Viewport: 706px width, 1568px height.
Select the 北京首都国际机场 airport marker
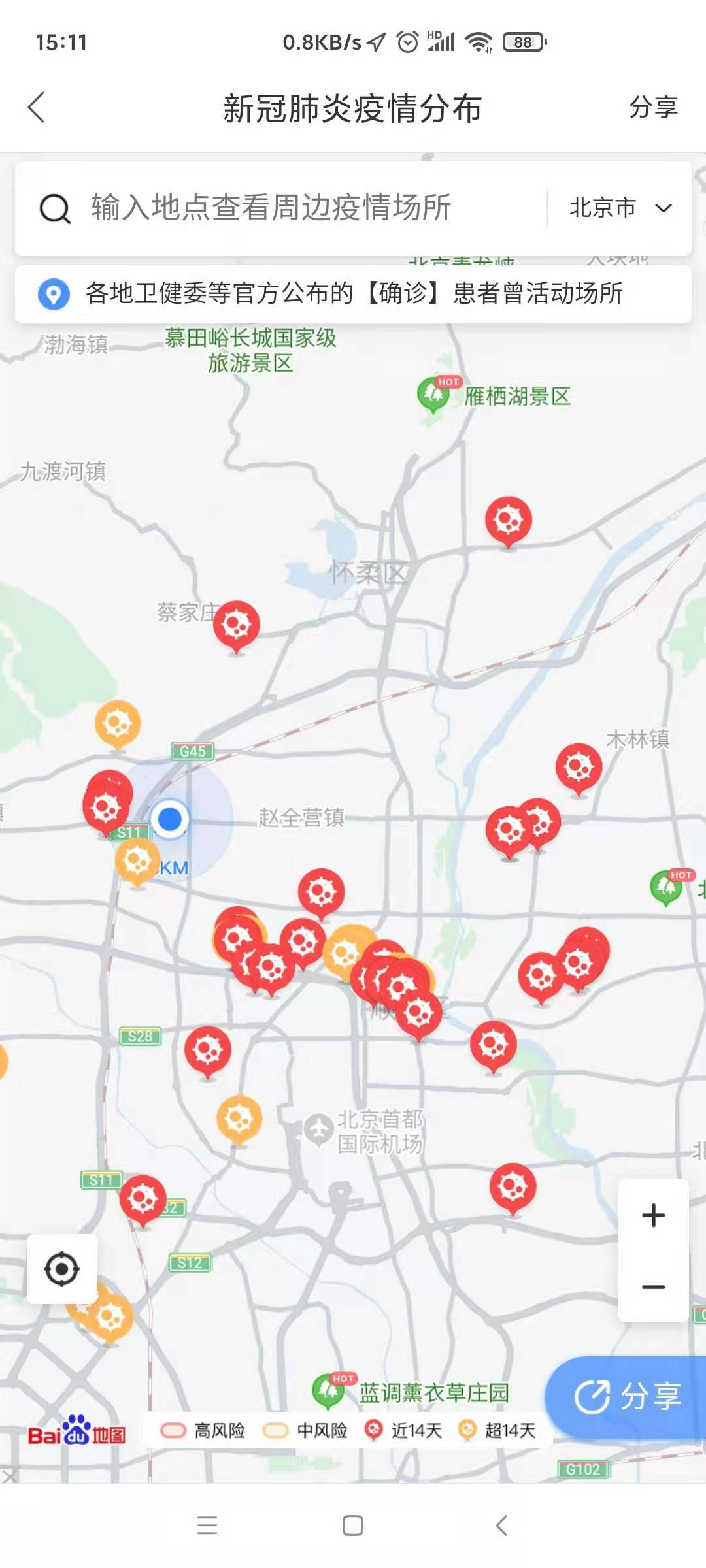[x=318, y=1129]
